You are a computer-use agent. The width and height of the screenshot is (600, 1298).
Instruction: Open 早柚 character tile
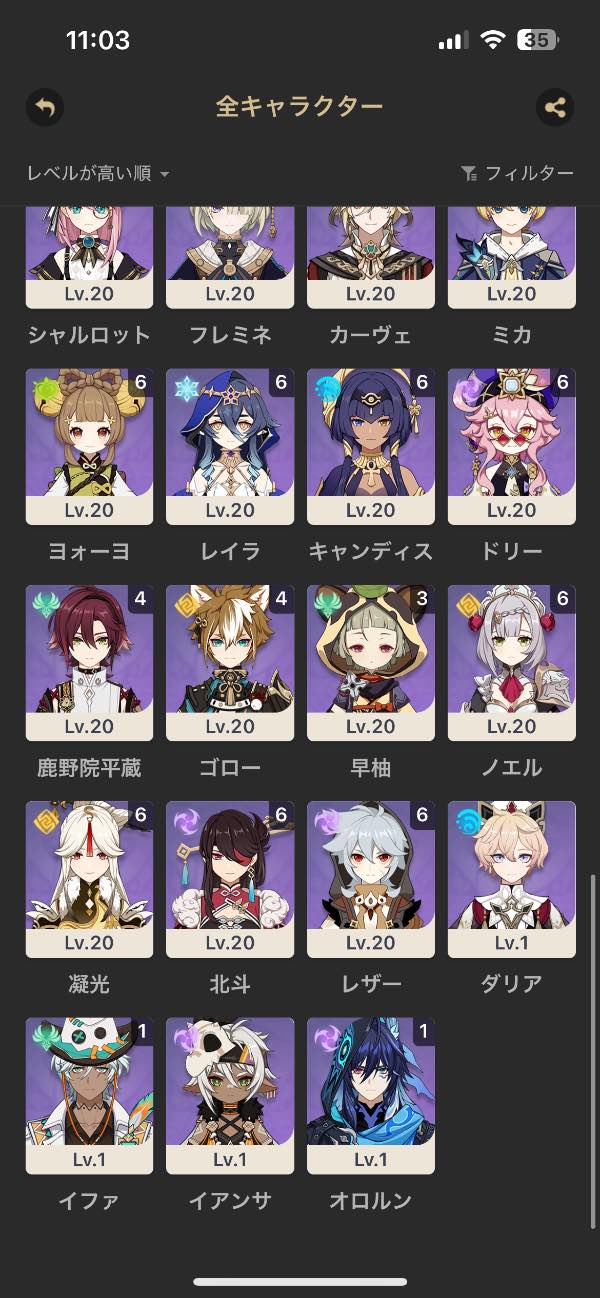[371, 662]
